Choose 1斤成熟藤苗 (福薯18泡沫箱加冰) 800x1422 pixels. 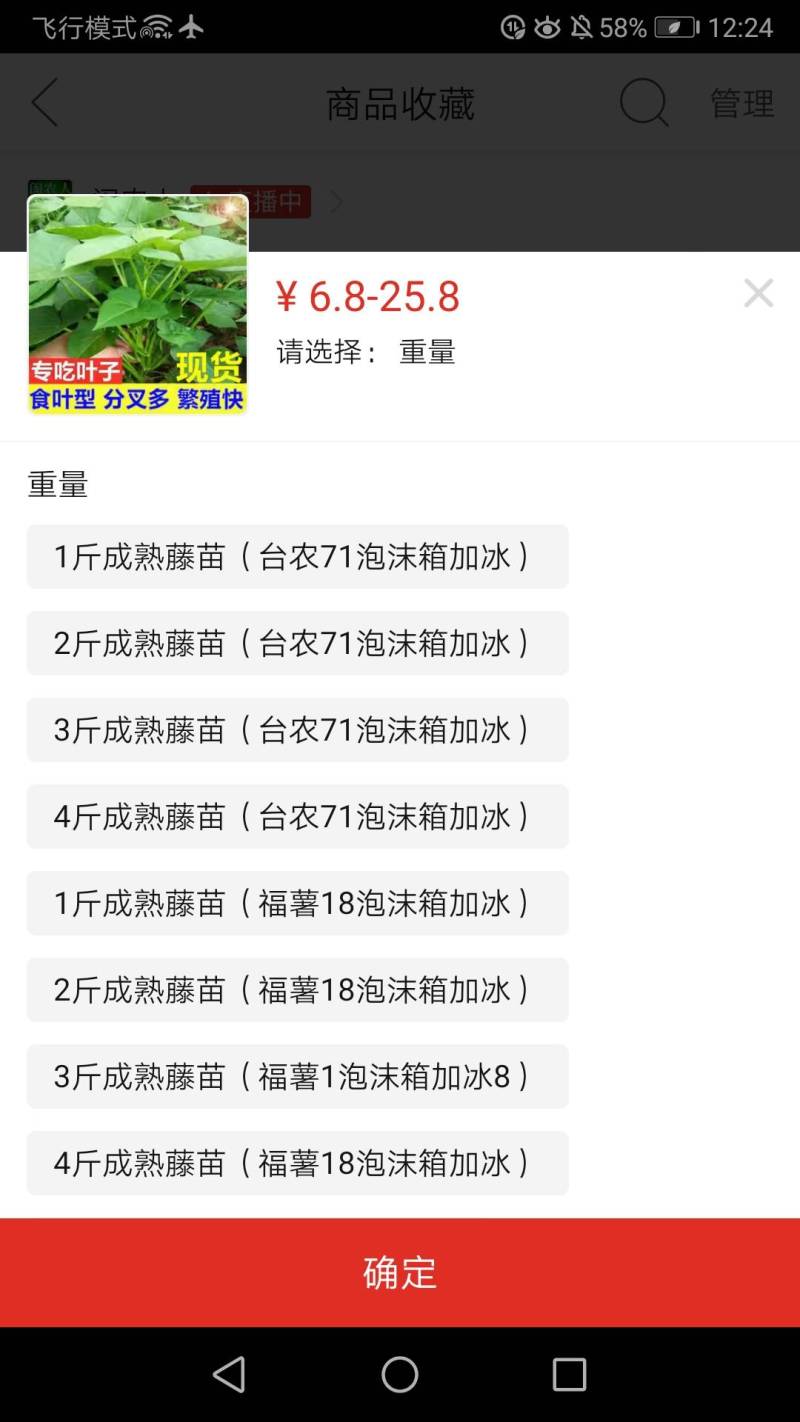click(297, 903)
